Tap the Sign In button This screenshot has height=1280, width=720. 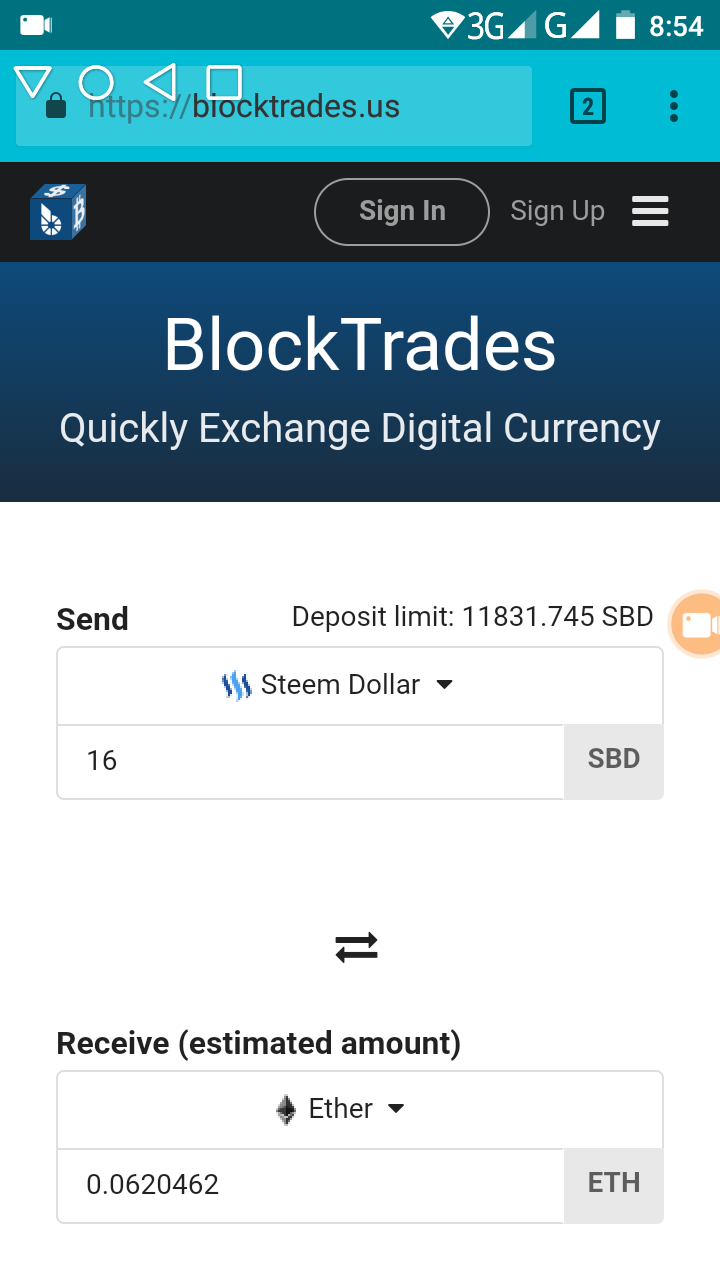[402, 211]
